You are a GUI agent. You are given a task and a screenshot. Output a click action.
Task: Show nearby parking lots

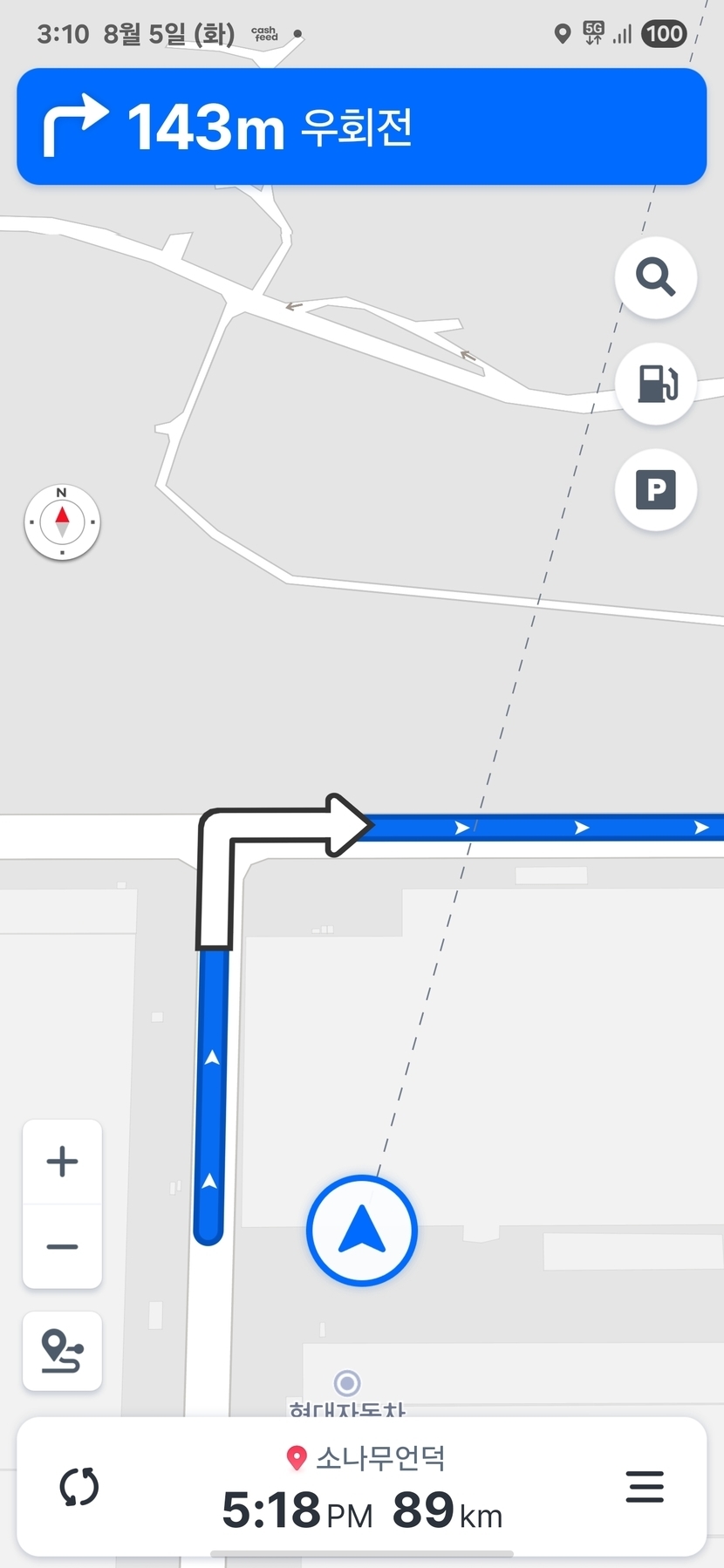click(x=655, y=490)
